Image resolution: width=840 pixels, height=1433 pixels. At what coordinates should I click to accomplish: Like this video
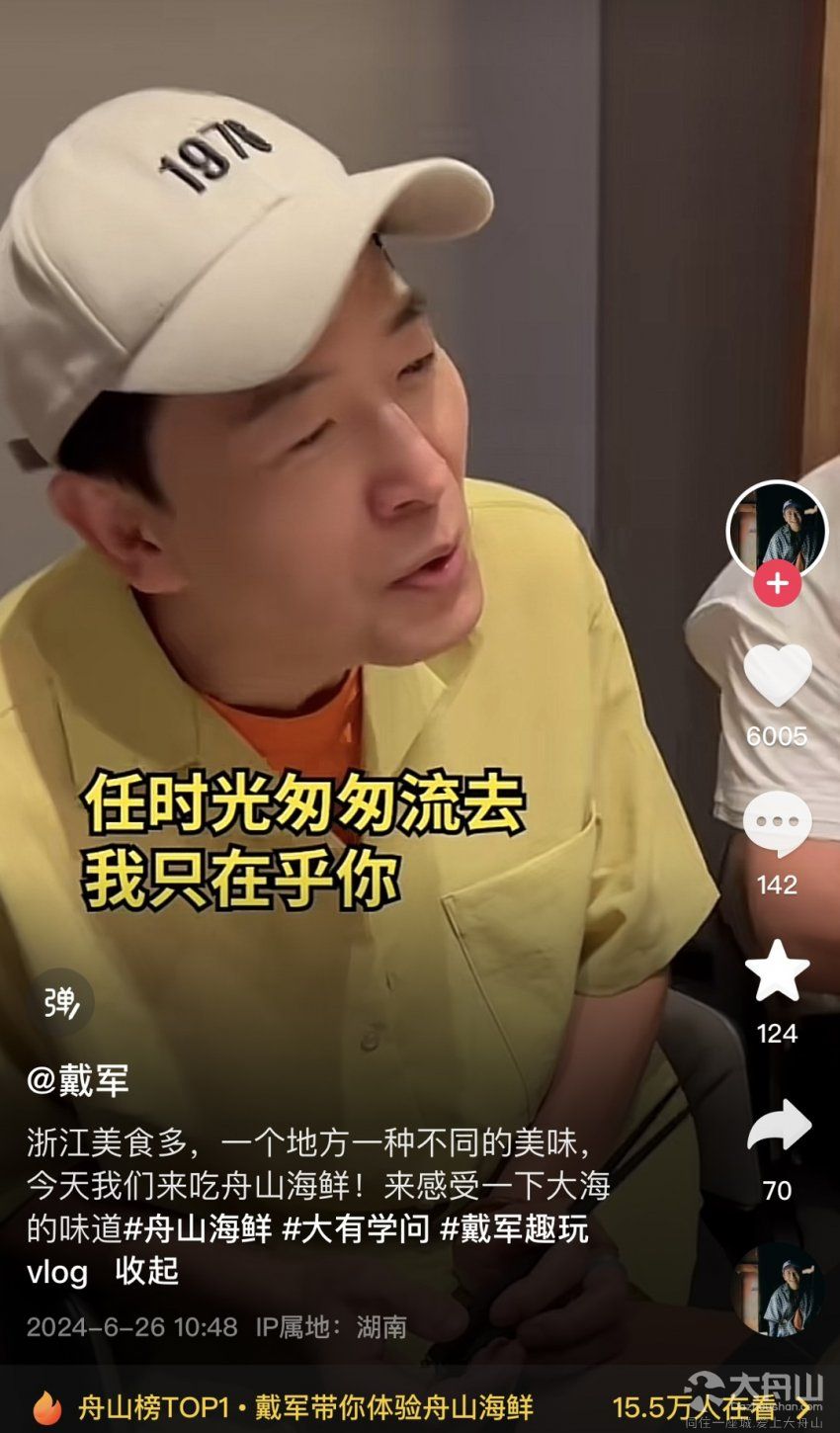click(777, 676)
